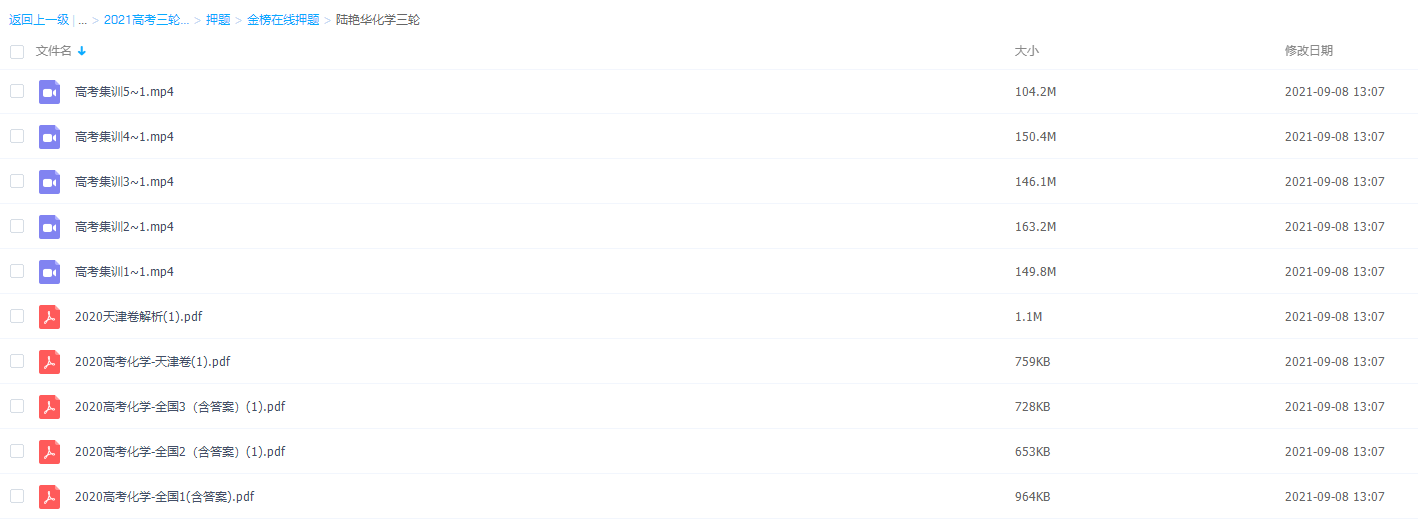Tick the select-all checkbox beside 文件名
This screenshot has height=524, width=1418.
(x=17, y=51)
